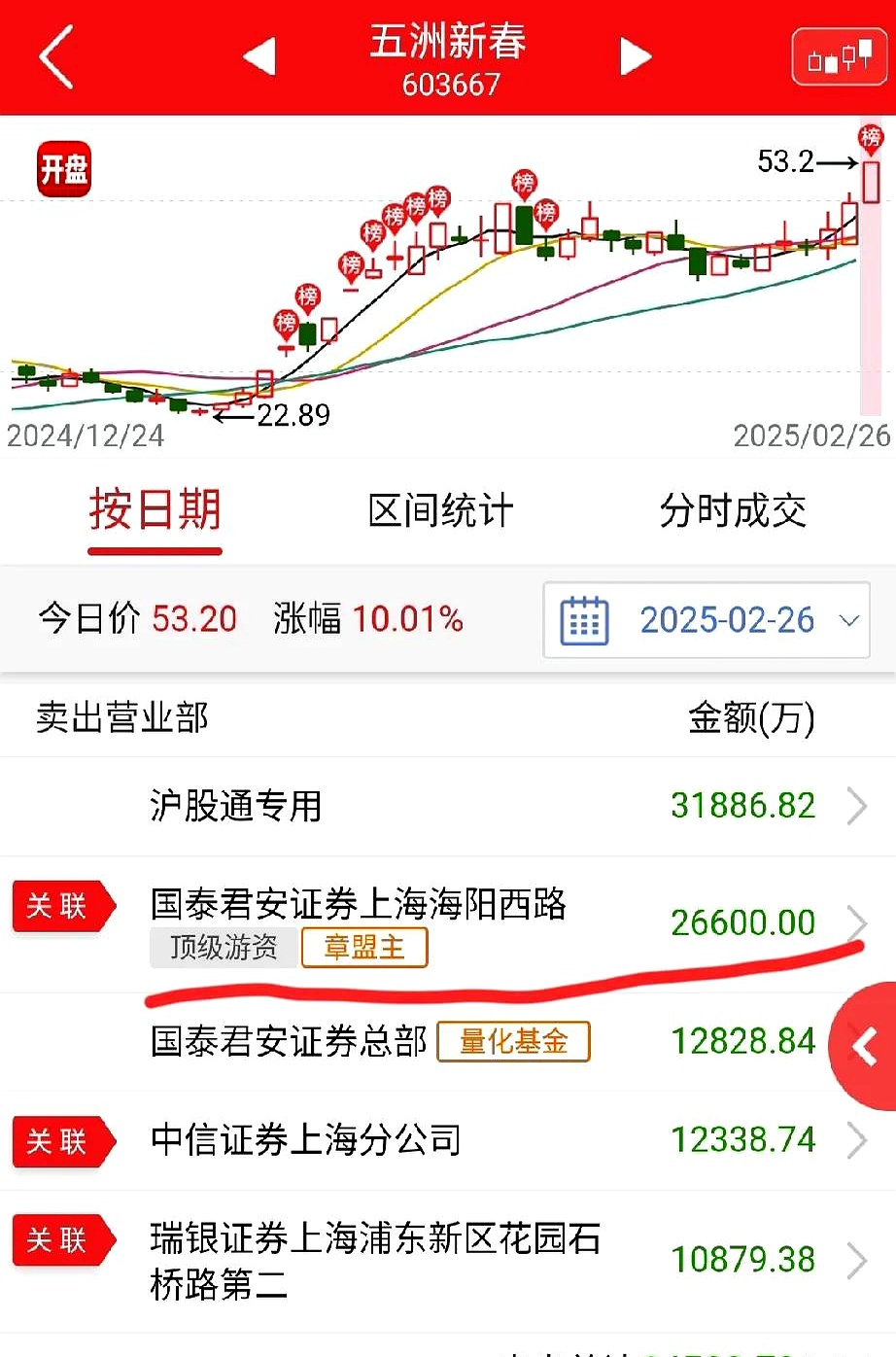This screenshot has width=896, height=1357.
Task: Open the candlestick chart view icon
Action: point(839,56)
